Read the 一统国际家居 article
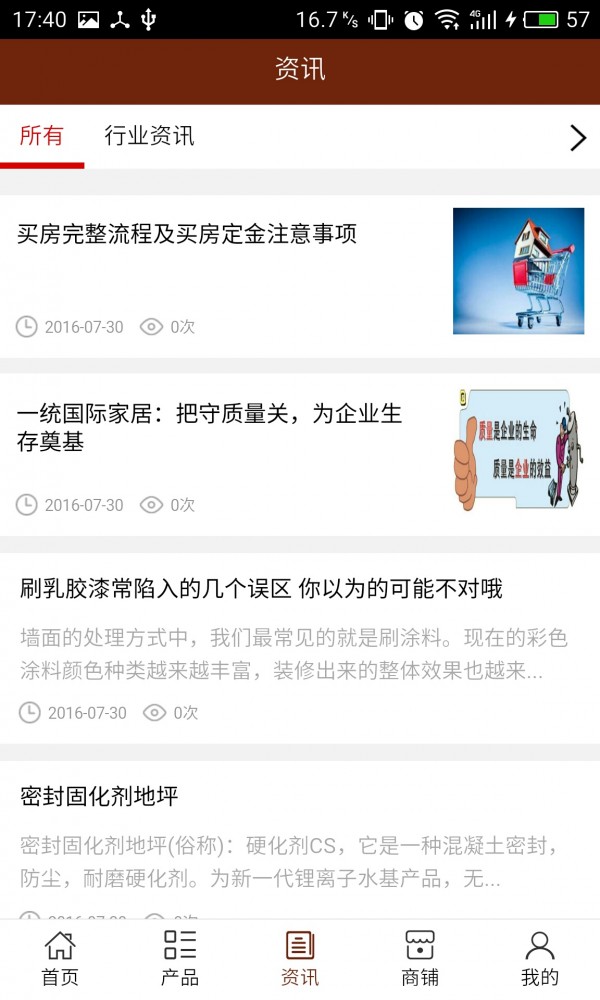Viewport: 600px width, 1000px height. click(210, 428)
